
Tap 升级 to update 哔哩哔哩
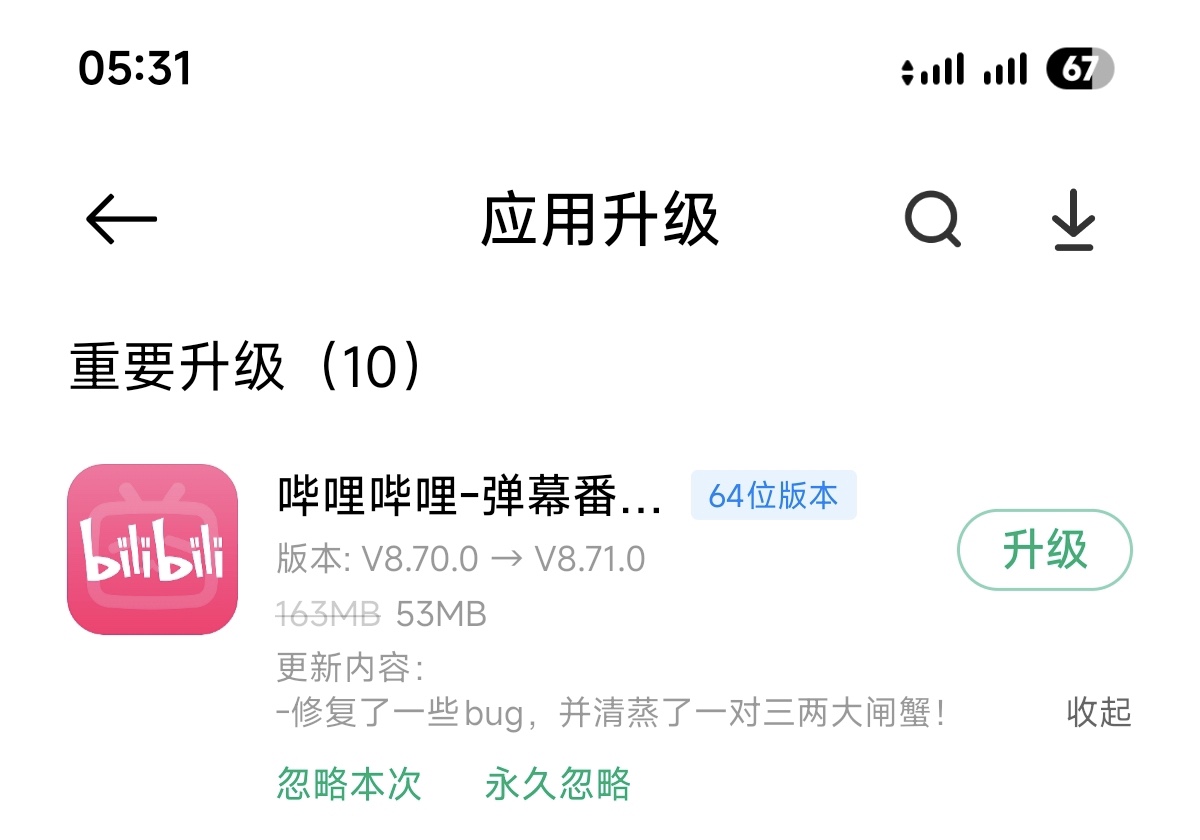(1044, 550)
